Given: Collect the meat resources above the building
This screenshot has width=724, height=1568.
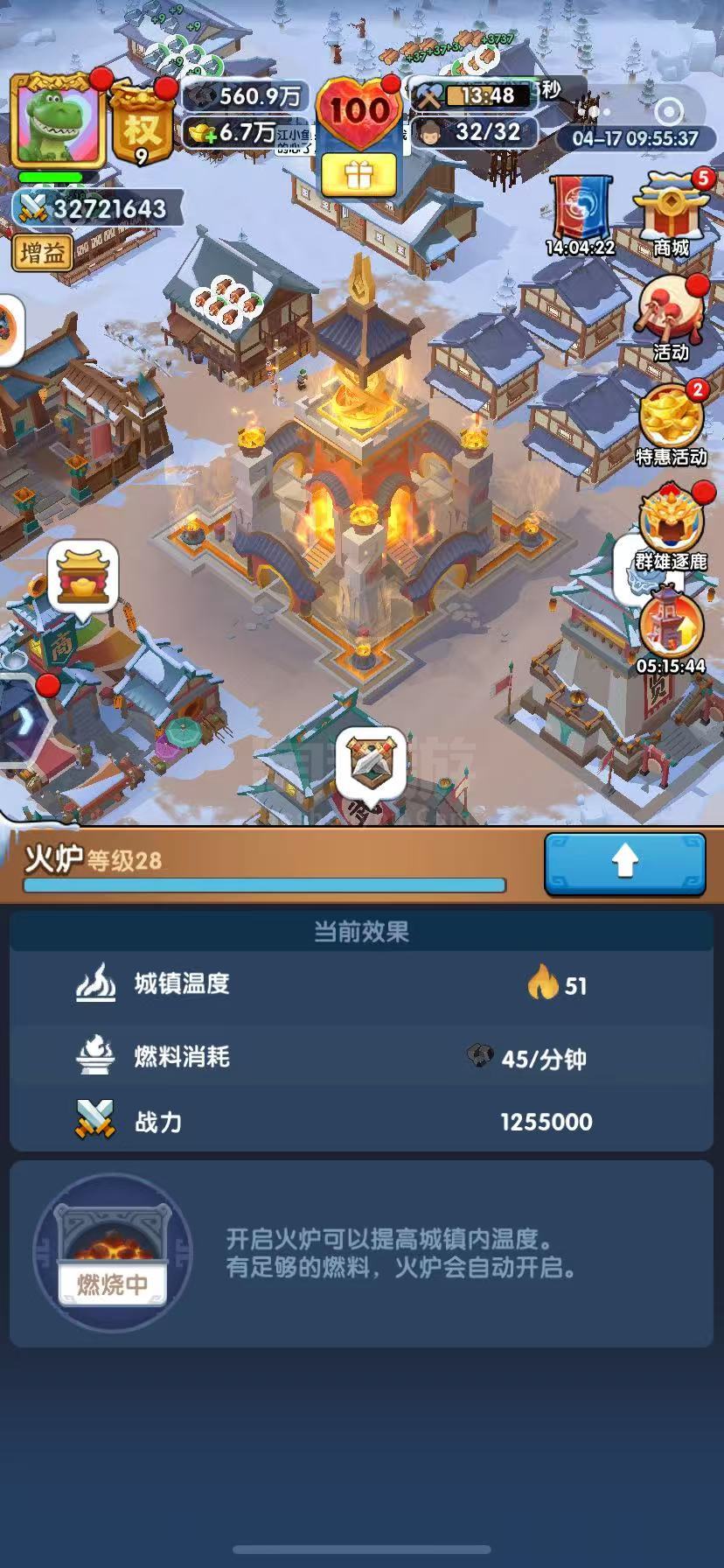Looking at the screenshot, I should 226,300.
